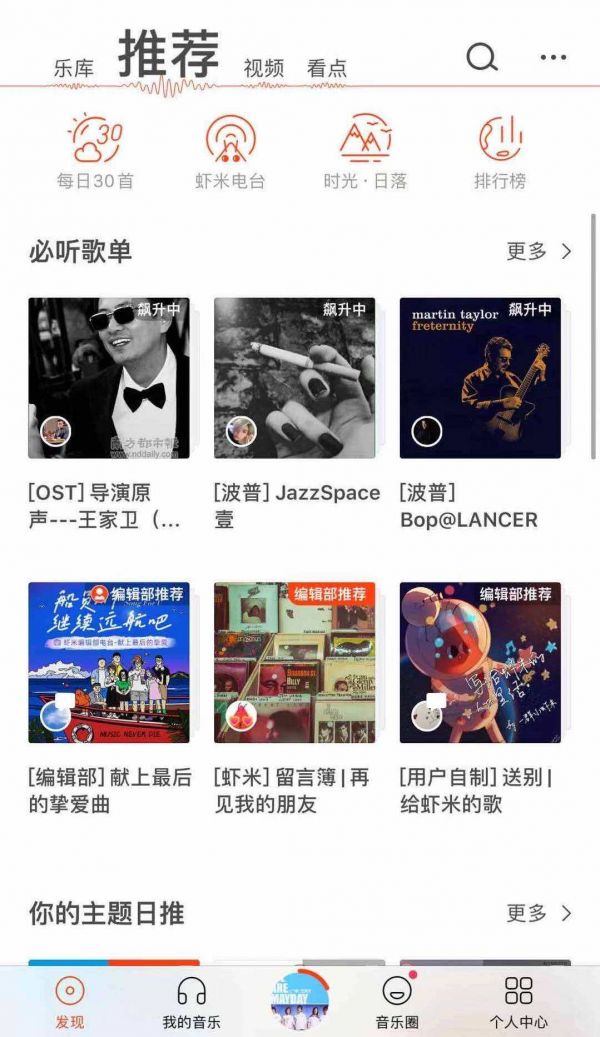The width and height of the screenshot is (600, 1037).
Task: Open the [波普] JazzSpace 壹 playlist
Action: 295,378
